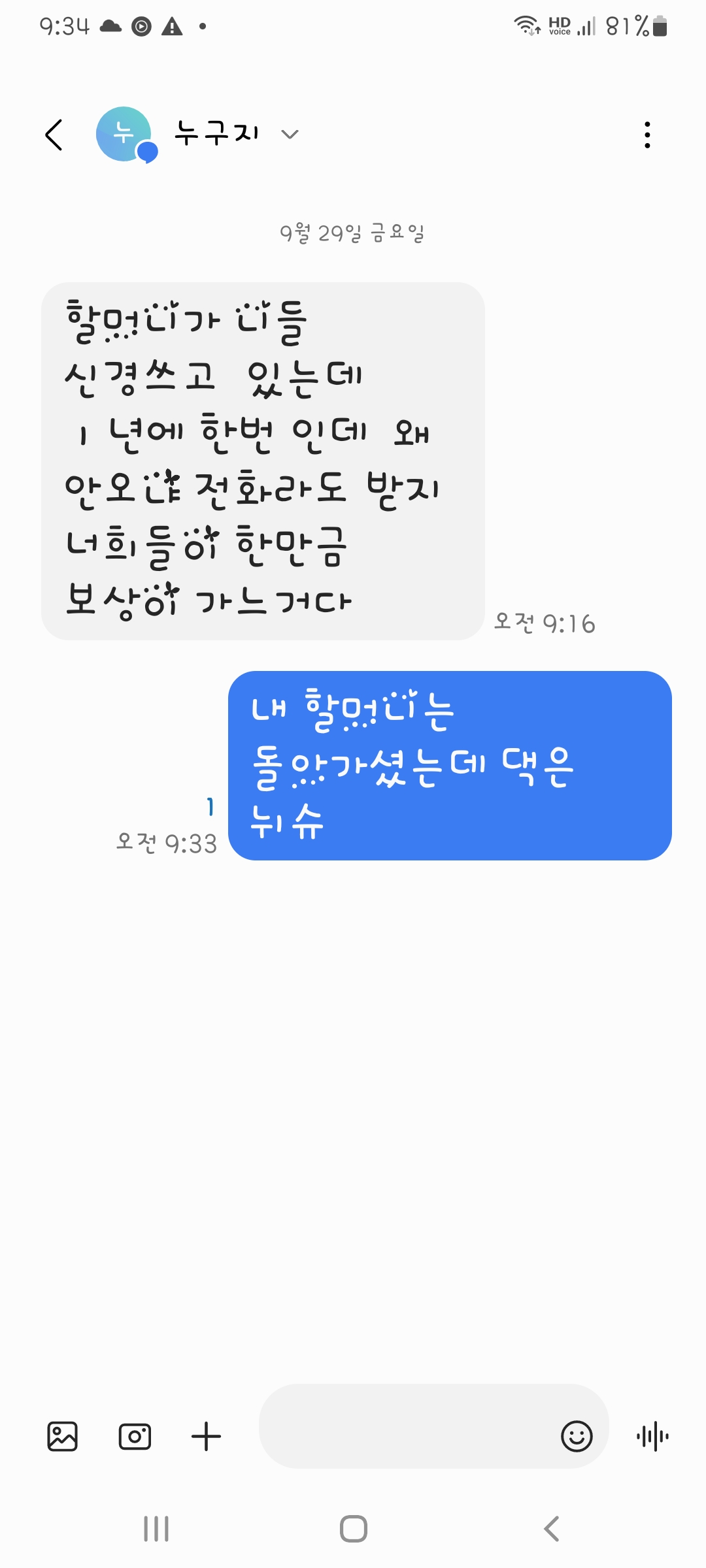Expand the 누구지 contact details chevron
The height and width of the screenshot is (1568, 706).
(290, 135)
